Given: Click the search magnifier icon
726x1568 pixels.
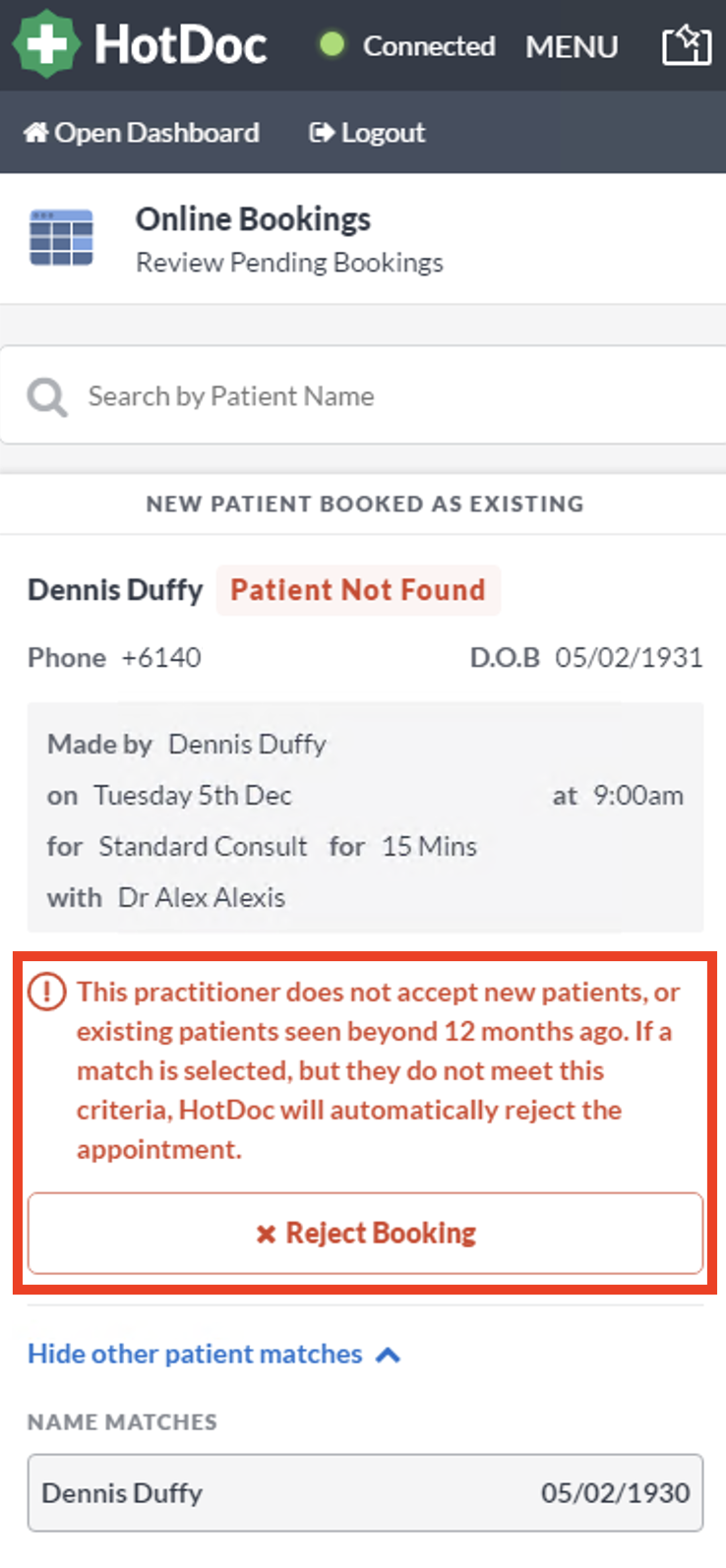Looking at the screenshot, I should pos(45,394).
